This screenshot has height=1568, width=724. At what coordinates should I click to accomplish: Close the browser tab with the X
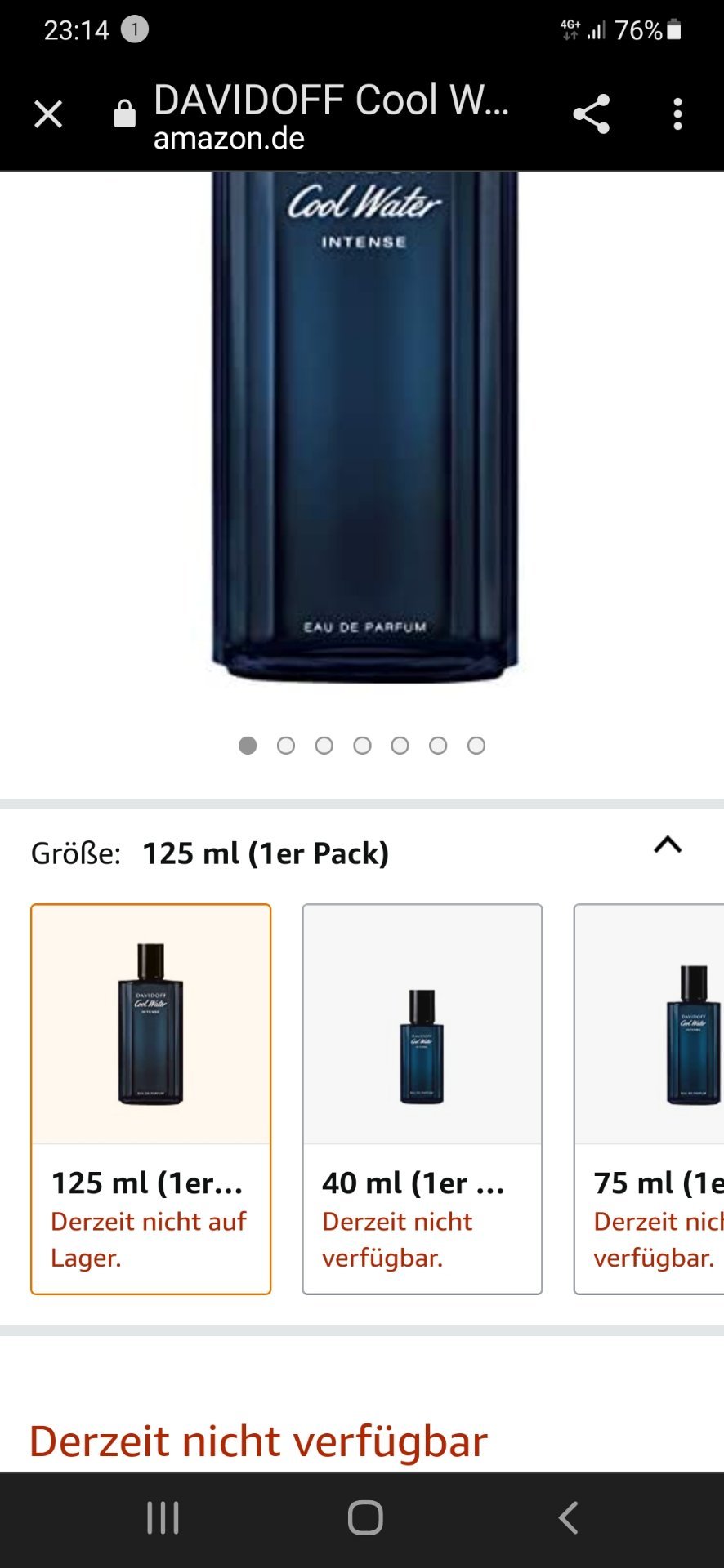click(x=48, y=114)
